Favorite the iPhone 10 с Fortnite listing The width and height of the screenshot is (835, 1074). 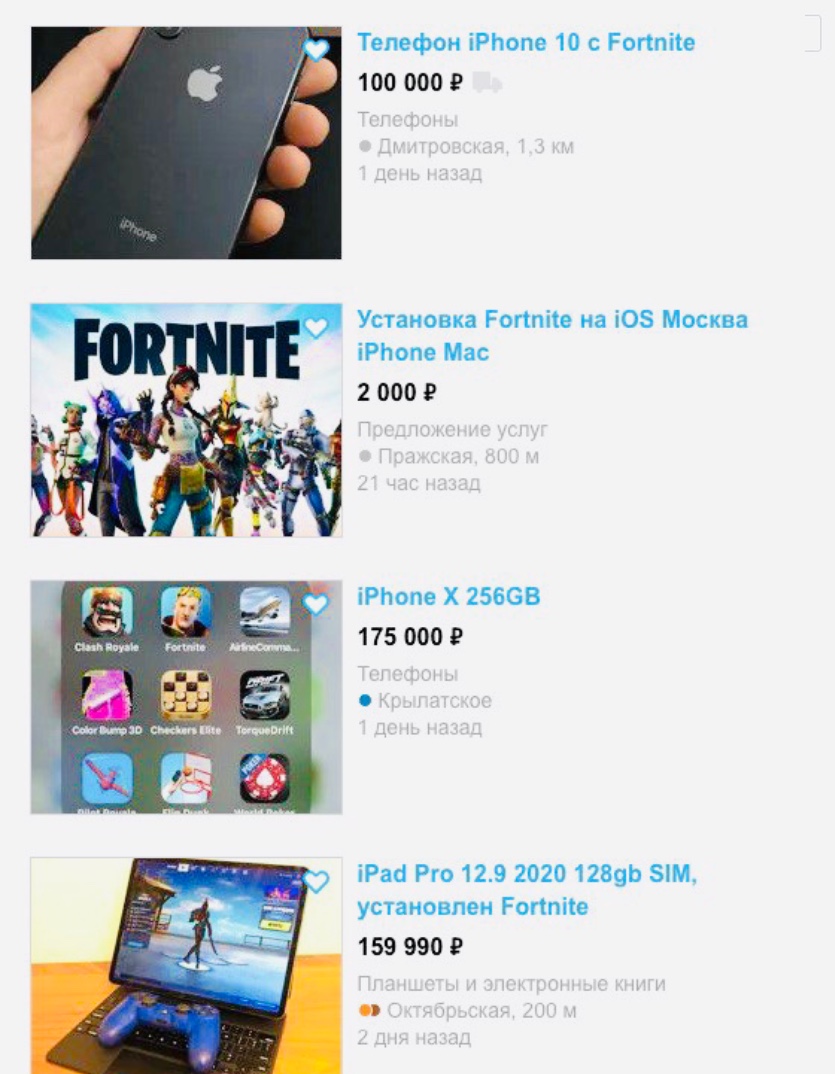[316, 50]
